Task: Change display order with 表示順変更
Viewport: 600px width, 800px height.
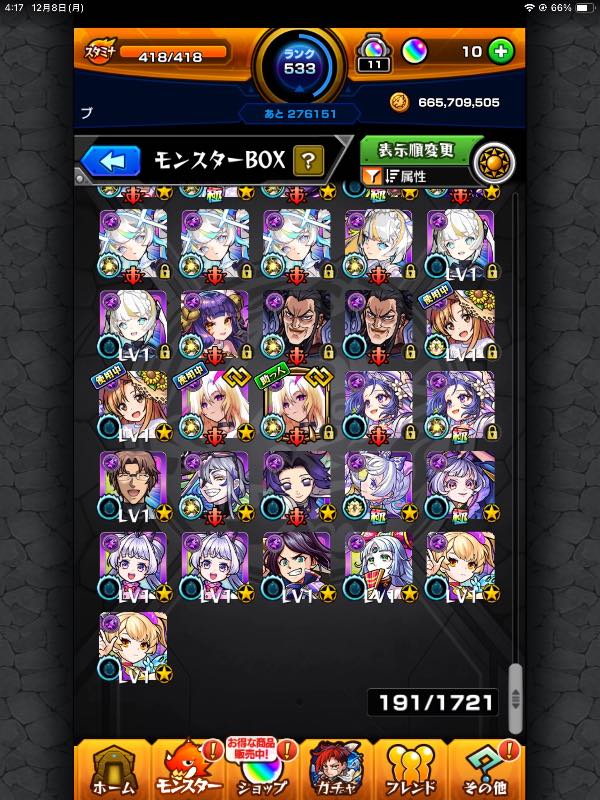Action: pos(417,150)
